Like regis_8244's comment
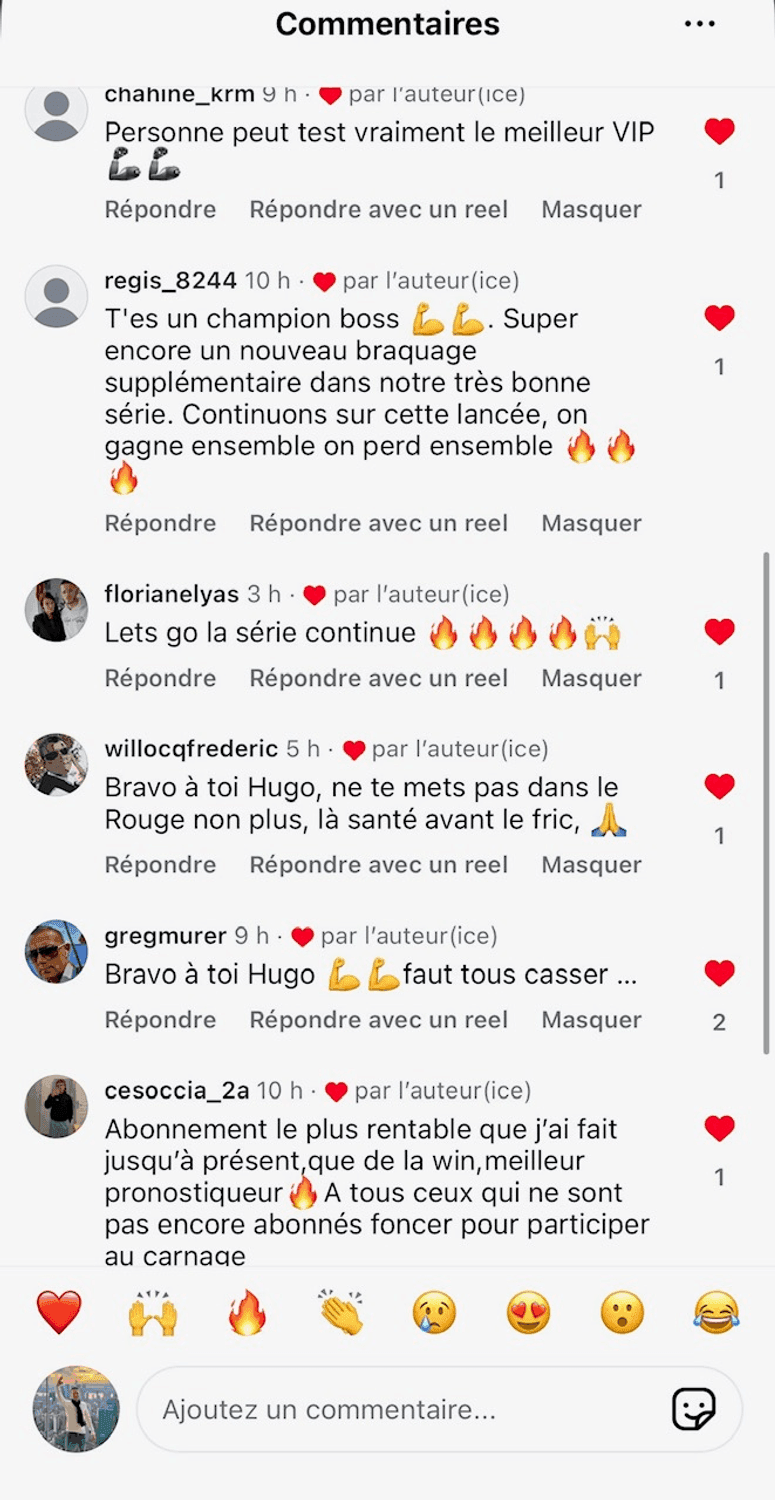775x1500 pixels. (719, 319)
